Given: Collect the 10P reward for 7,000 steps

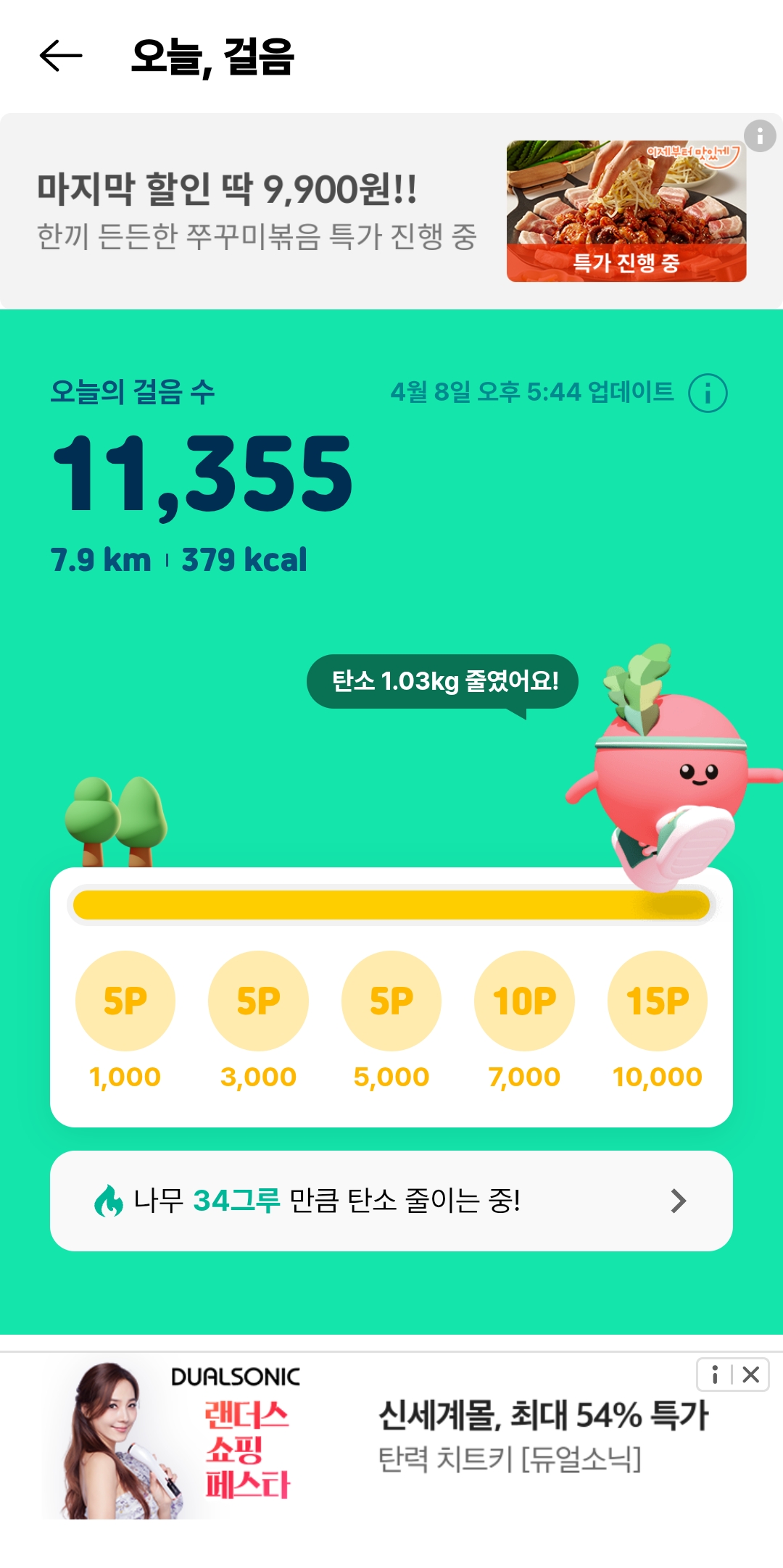Looking at the screenshot, I should tap(524, 1001).
